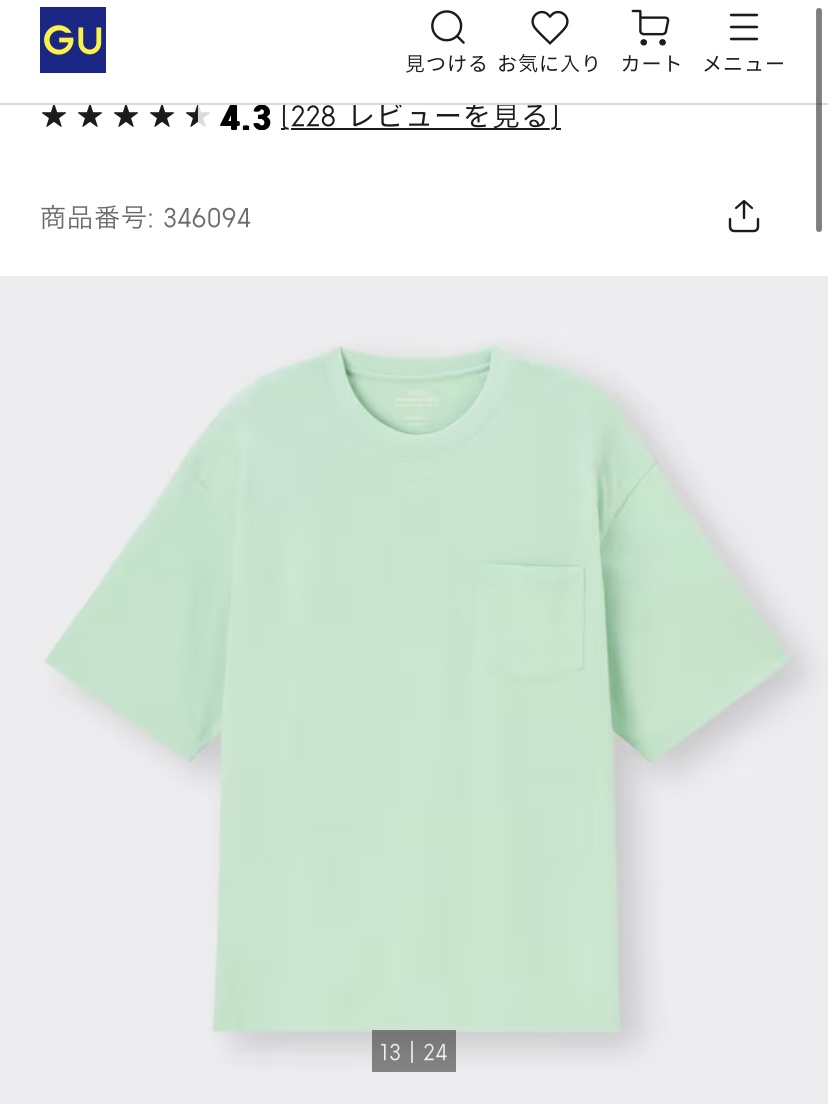Open the GU home logo
Viewport: 828px width, 1110px height.
tap(73, 40)
